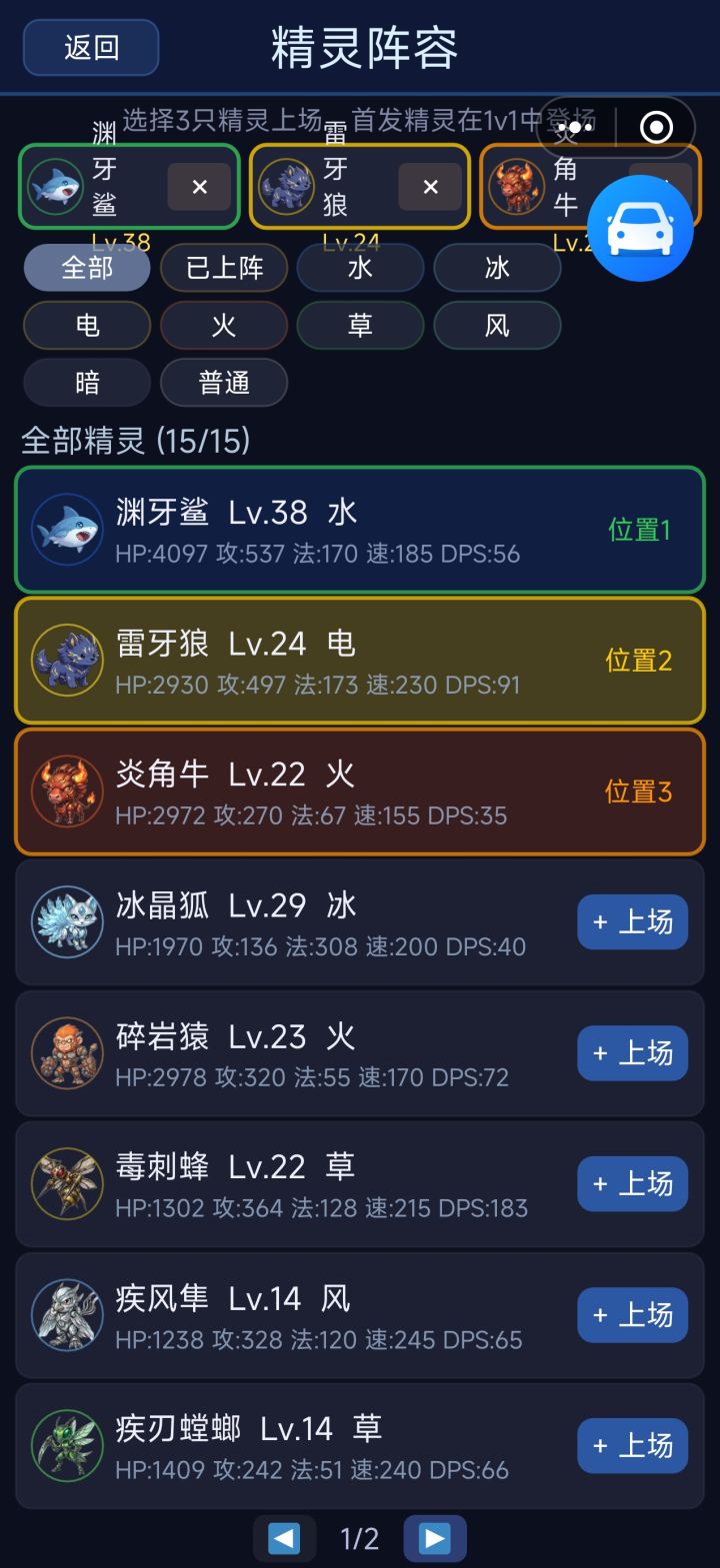The image size is (720, 1568).
Task: Click the mini-program exit circle icon
Action: point(656,127)
